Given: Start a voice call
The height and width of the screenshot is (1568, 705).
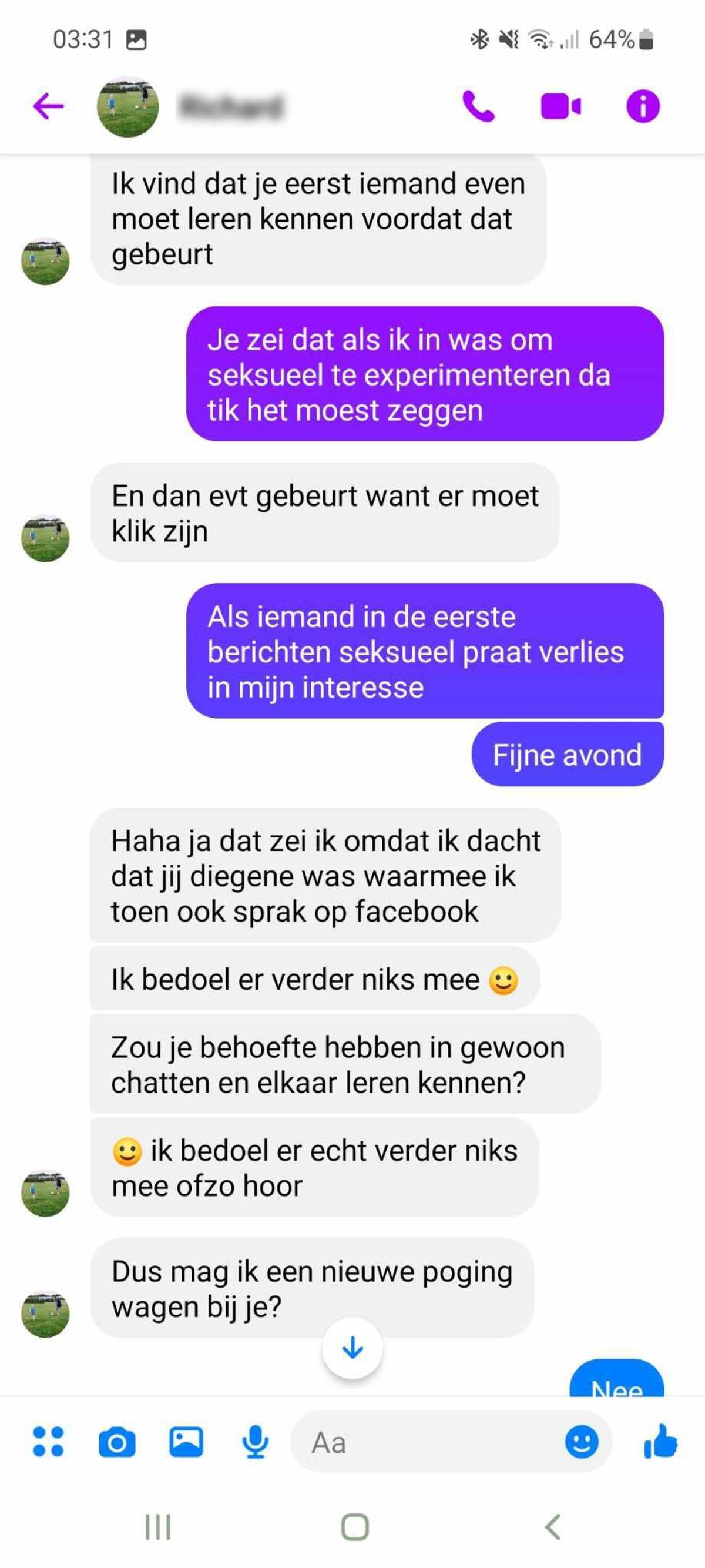Looking at the screenshot, I should coord(479,106).
